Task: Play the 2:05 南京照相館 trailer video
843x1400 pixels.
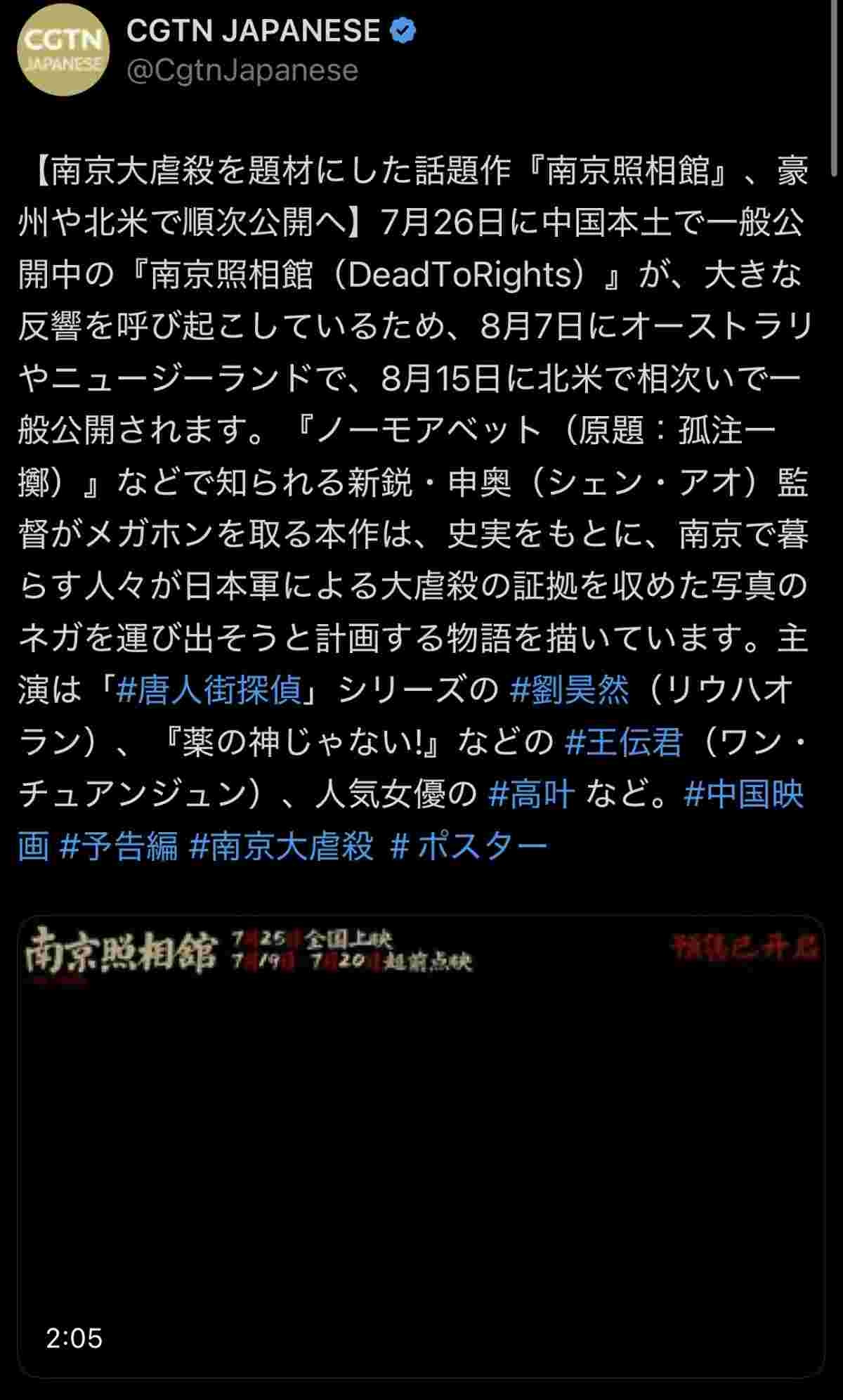Action: point(420,1146)
